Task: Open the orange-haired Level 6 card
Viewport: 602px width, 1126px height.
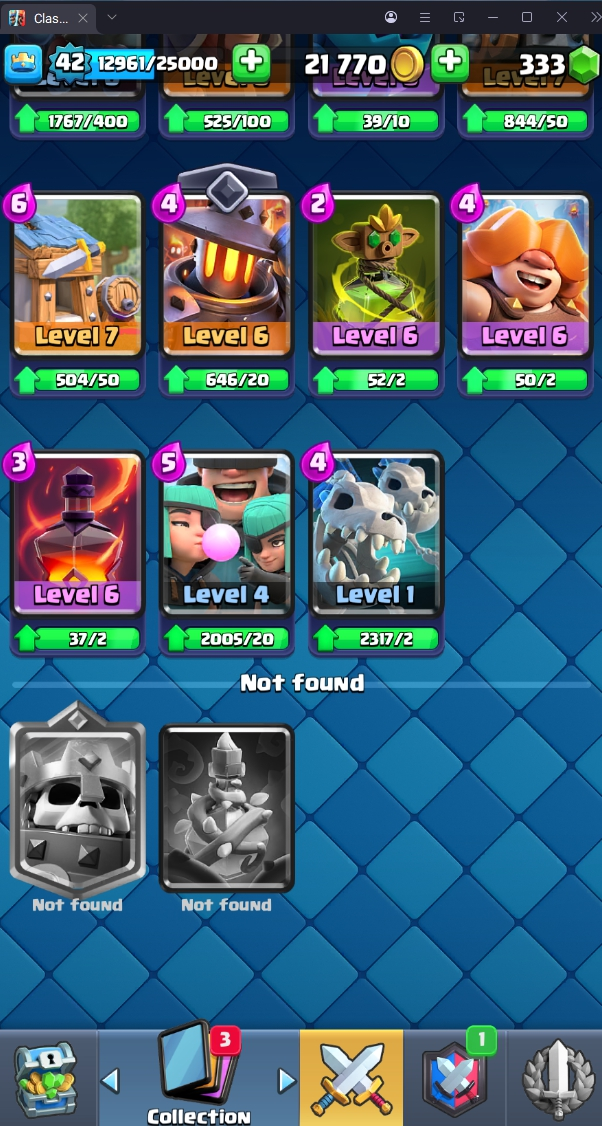Action: 525,275
